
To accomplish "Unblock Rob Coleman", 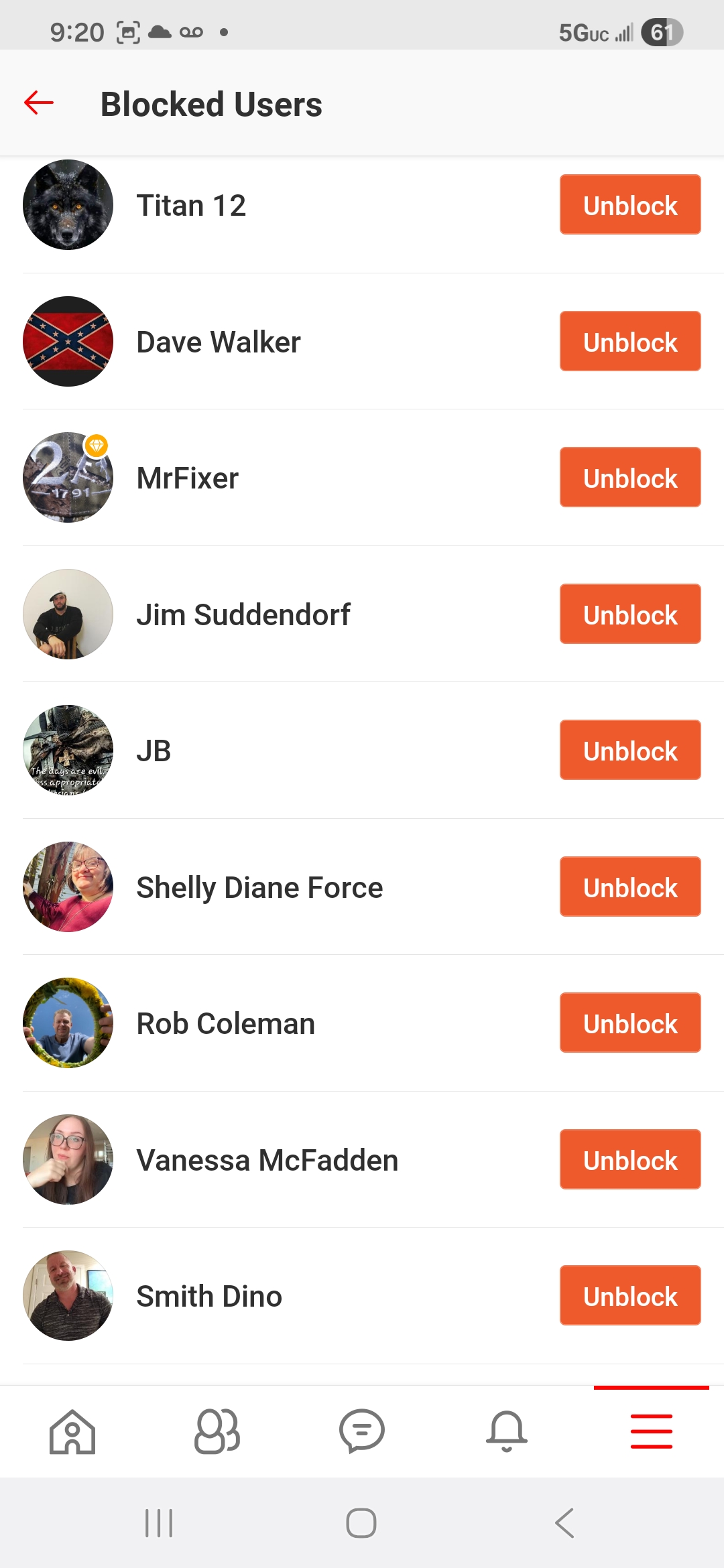I will point(629,1023).
